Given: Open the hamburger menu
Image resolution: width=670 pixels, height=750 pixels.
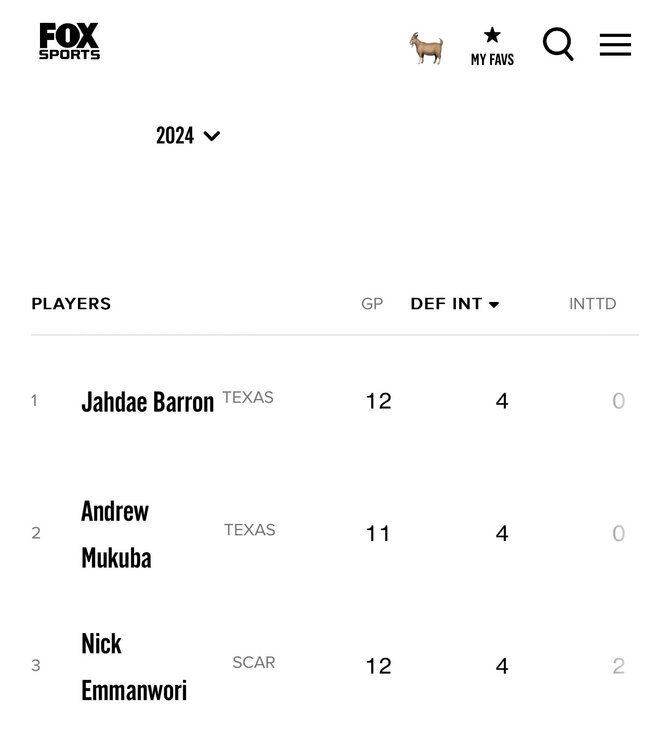Looking at the screenshot, I should tap(615, 44).
